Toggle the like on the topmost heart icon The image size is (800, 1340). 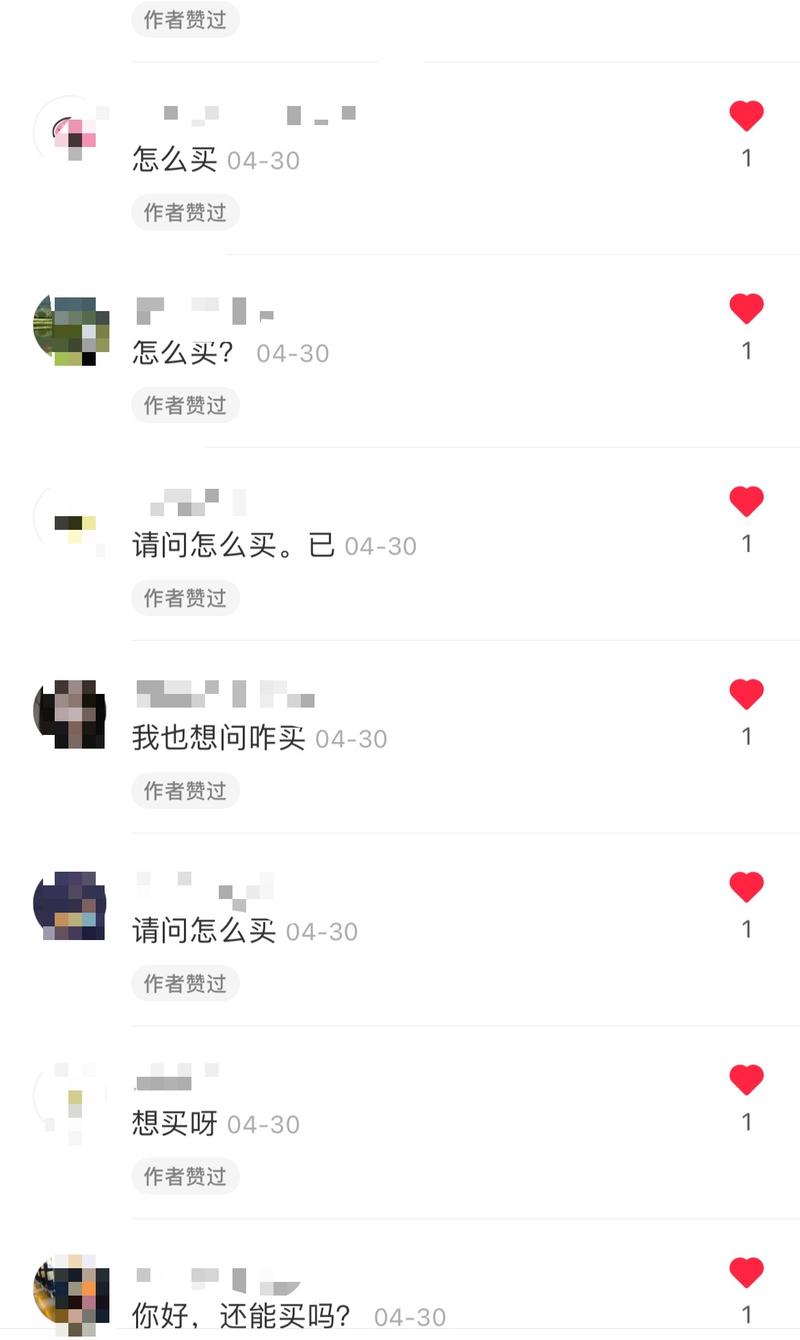(x=747, y=114)
